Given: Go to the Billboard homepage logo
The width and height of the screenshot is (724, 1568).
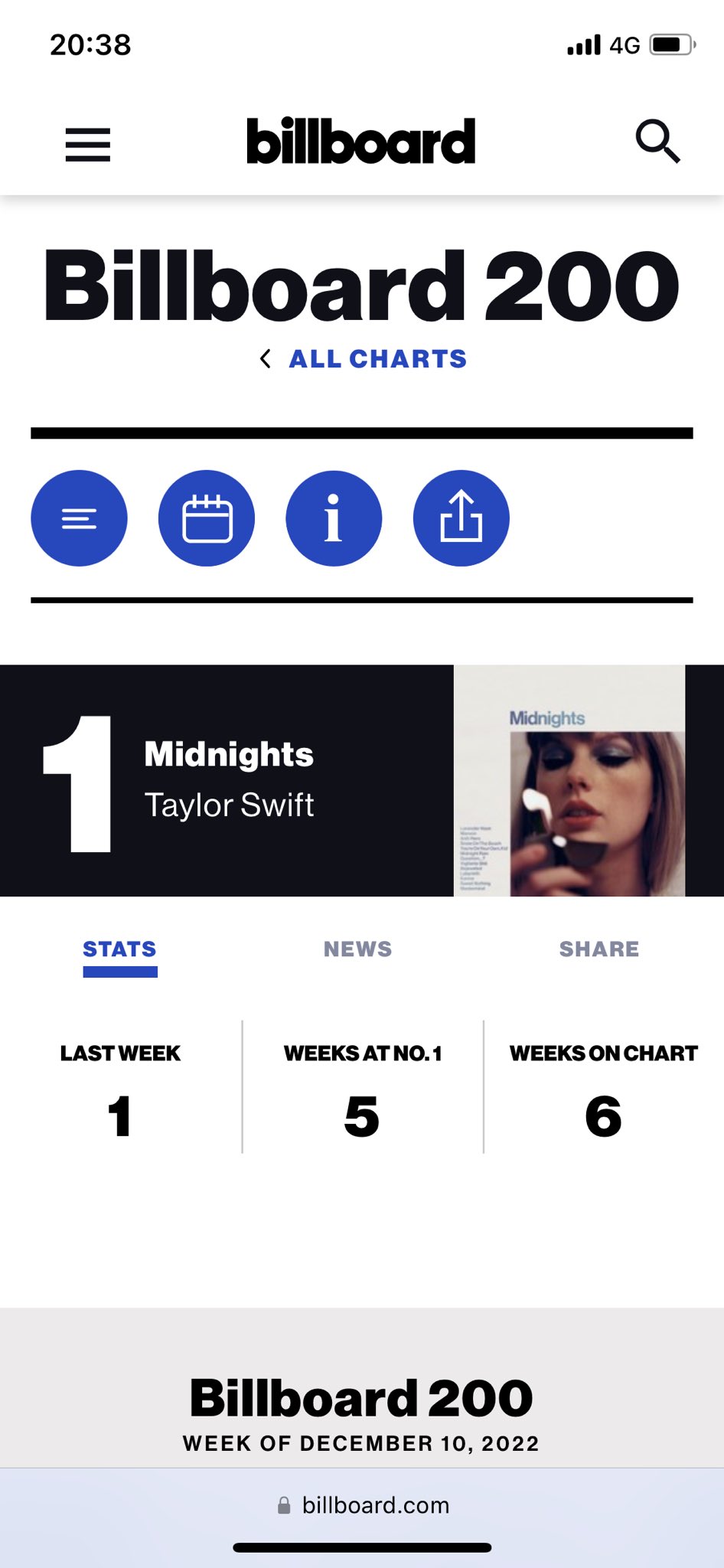Looking at the screenshot, I should click(361, 142).
